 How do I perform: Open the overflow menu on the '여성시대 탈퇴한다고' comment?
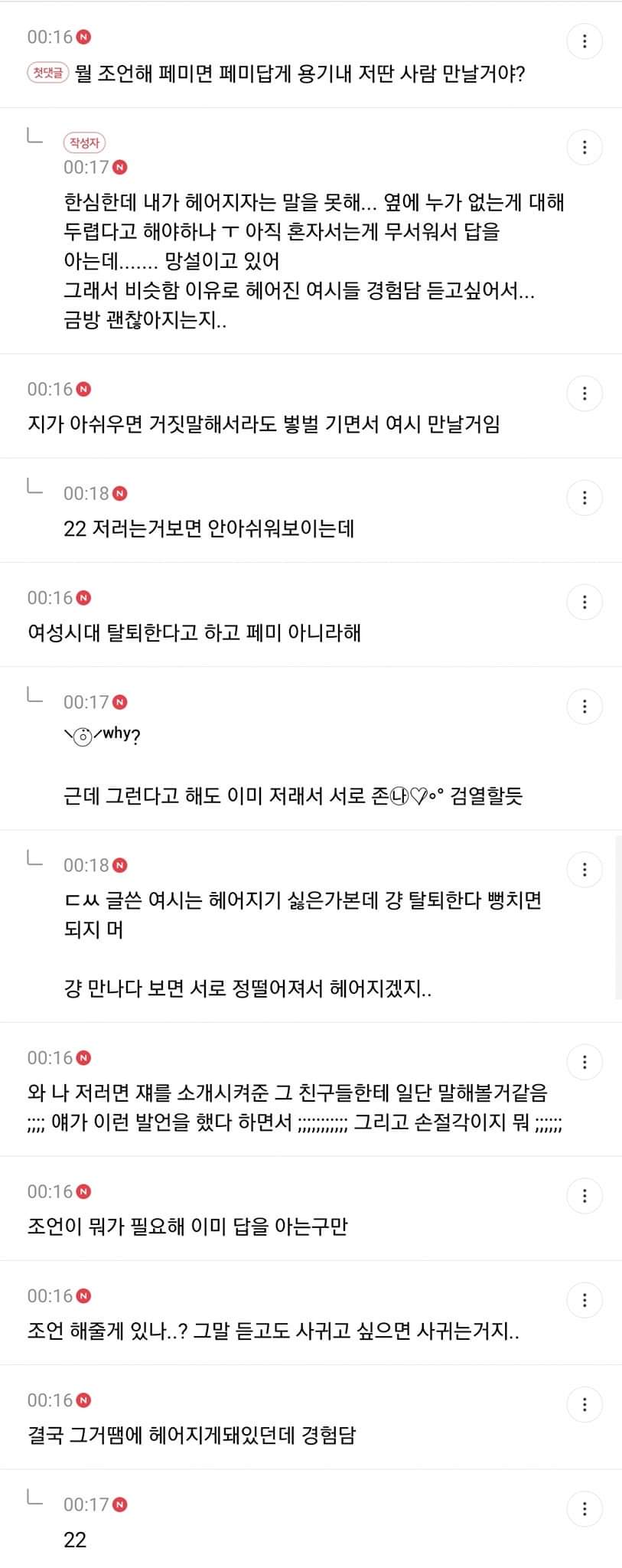(585, 602)
